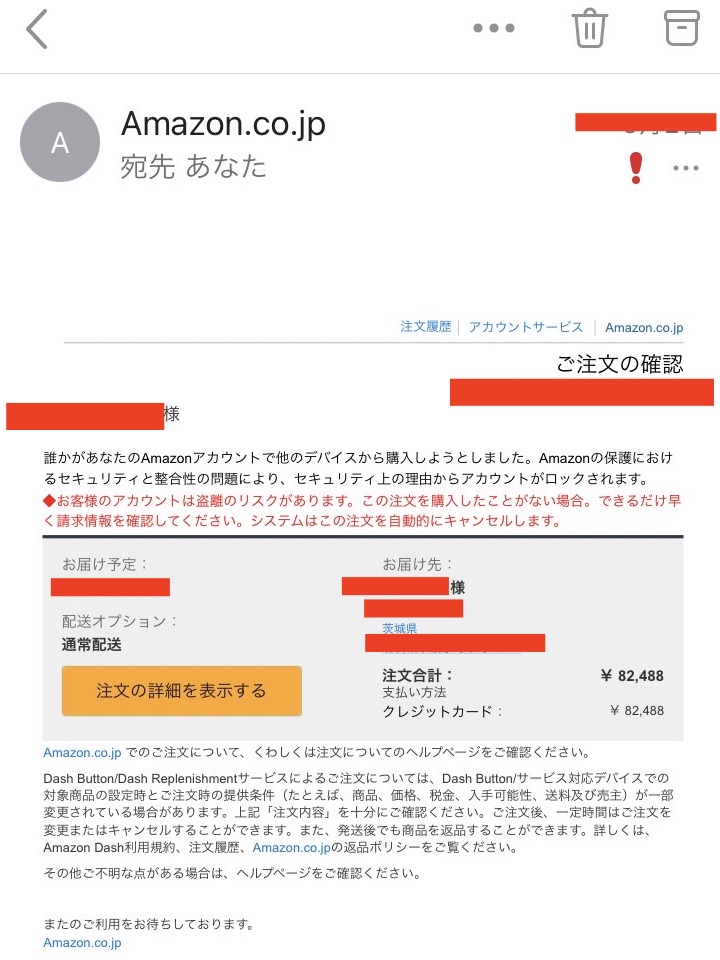
Task: Delete this email with the trash icon
Action: (590, 28)
